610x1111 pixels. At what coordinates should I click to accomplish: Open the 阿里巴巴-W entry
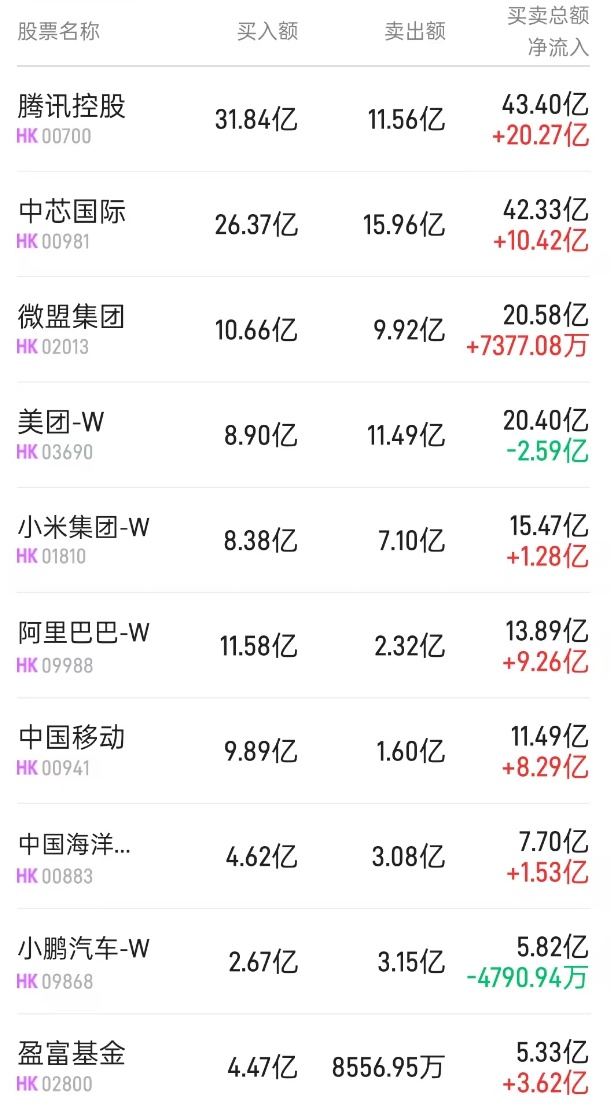click(84, 633)
